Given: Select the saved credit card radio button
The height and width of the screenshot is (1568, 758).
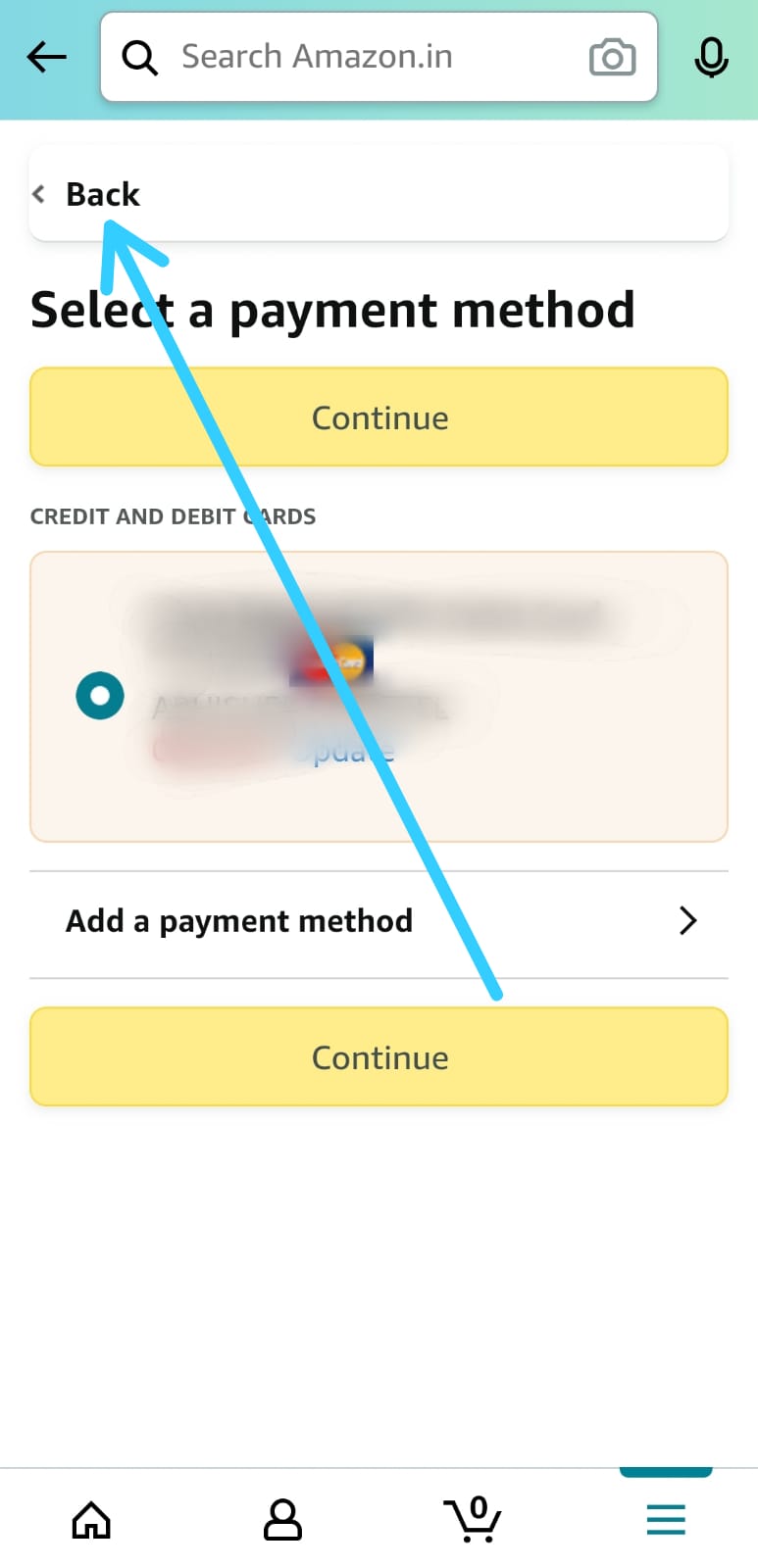Looking at the screenshot, I should pyautogui.click(x=99, y=696).
